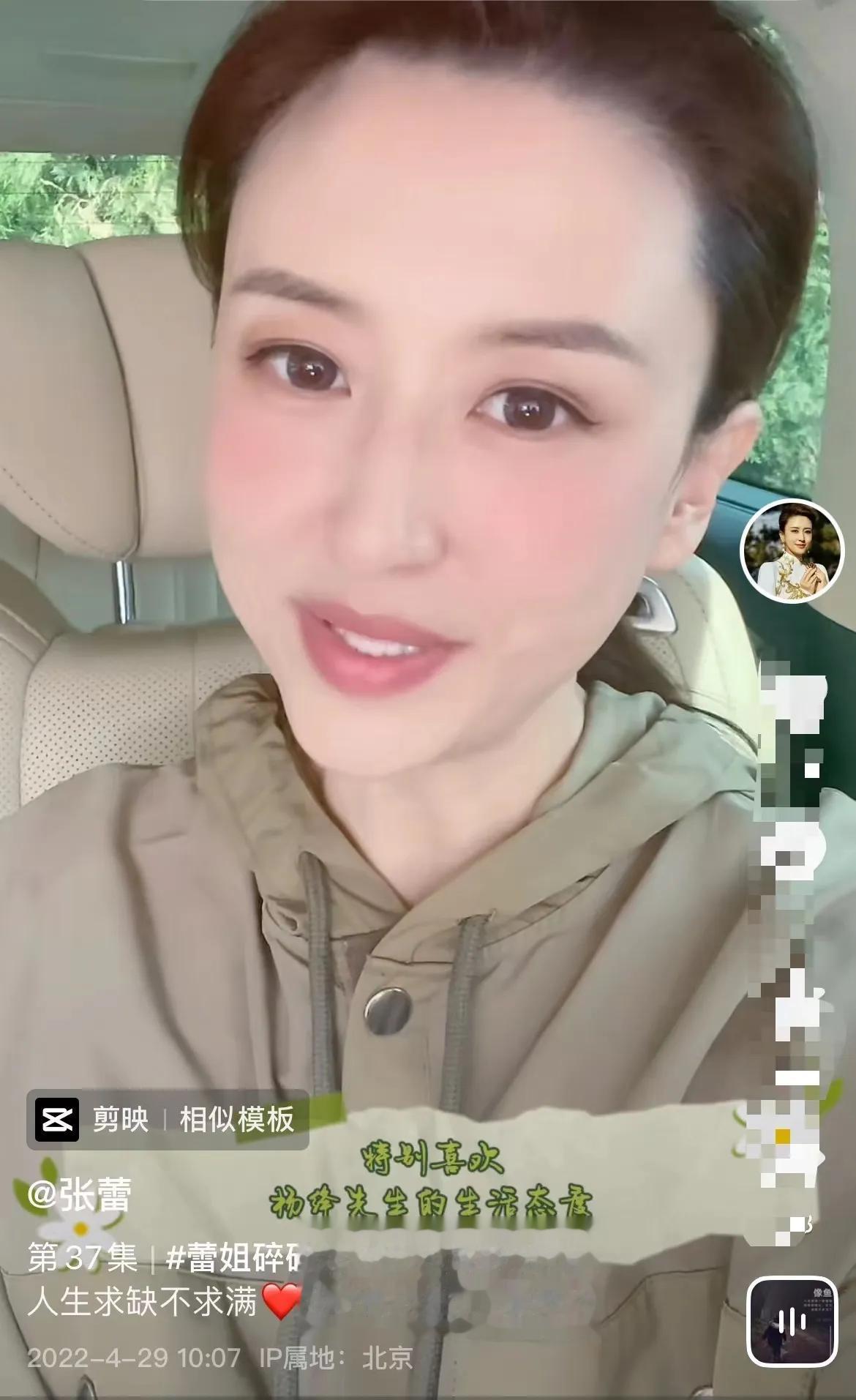Open the @张蕾 username link
Viewport: 856px width, 1400px height.
(80, 1196)
